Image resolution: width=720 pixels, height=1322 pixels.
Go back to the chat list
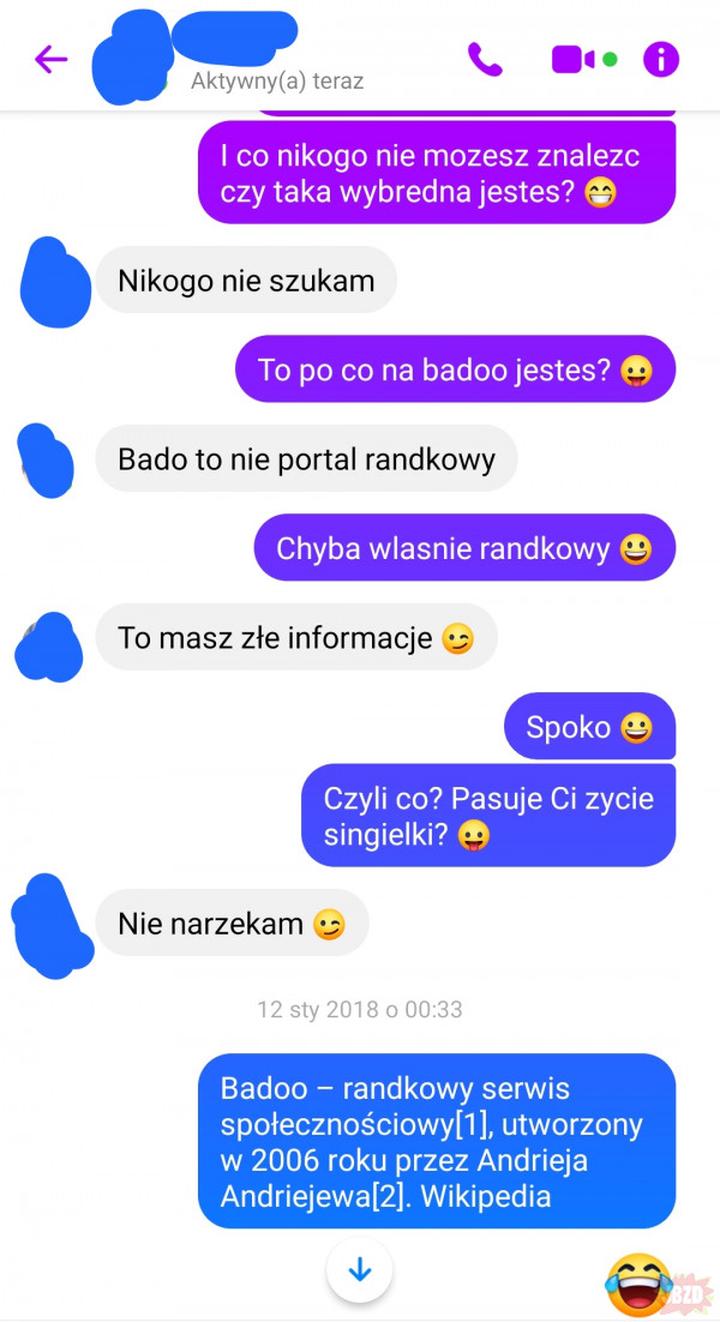pos(50,60)
